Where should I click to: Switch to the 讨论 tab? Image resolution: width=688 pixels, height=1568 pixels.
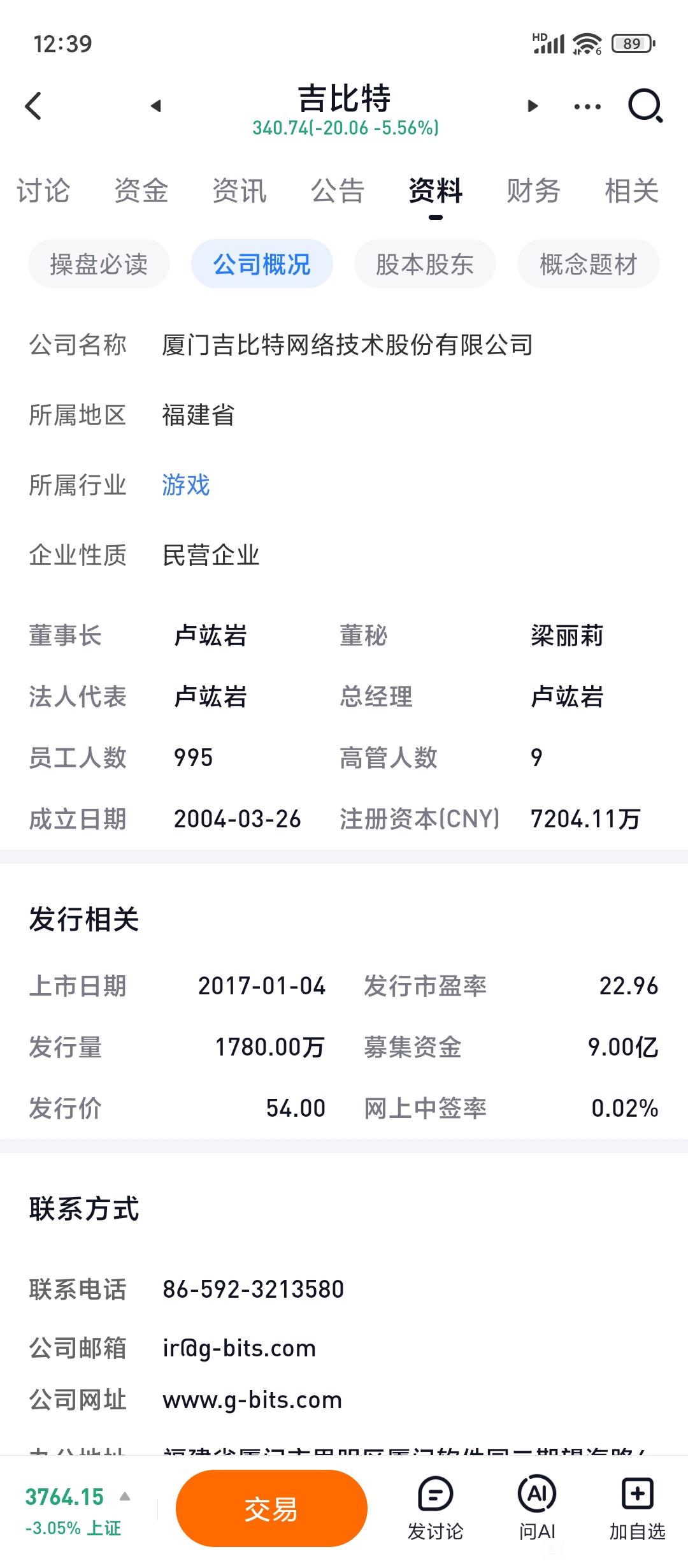click(43, 191)
